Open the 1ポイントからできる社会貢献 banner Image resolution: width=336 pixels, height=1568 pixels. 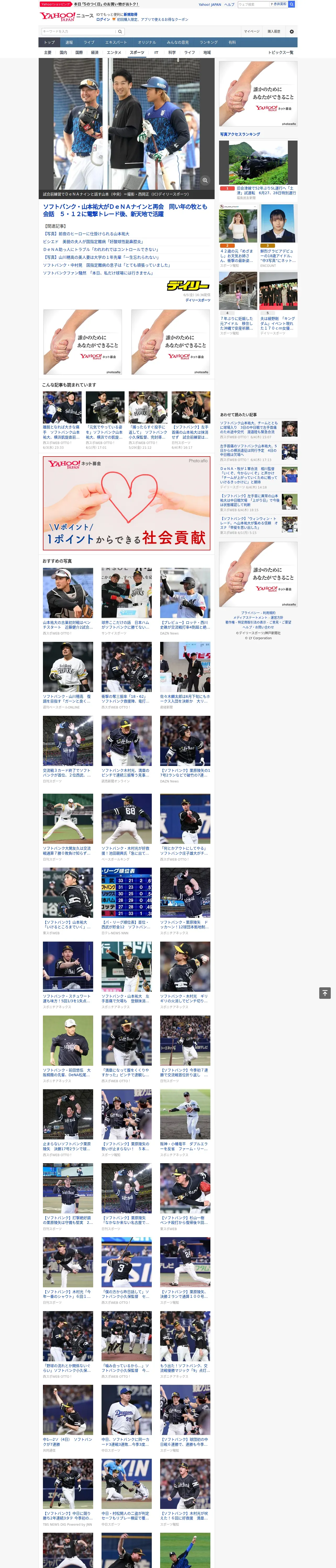pyautogui.click(x=126, y=503)
